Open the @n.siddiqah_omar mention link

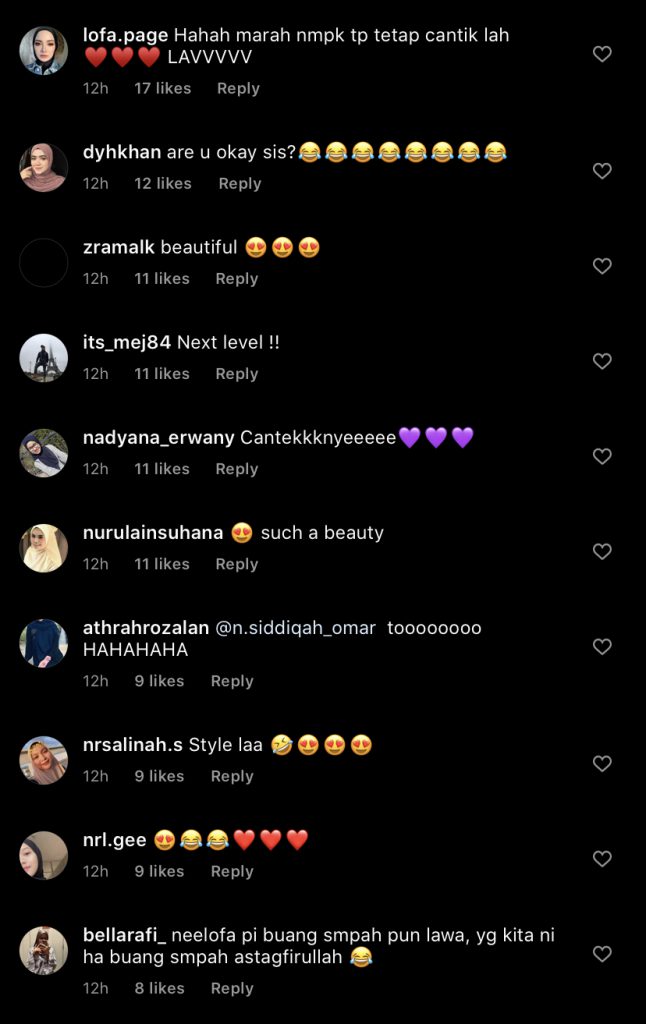click(296, 628)
